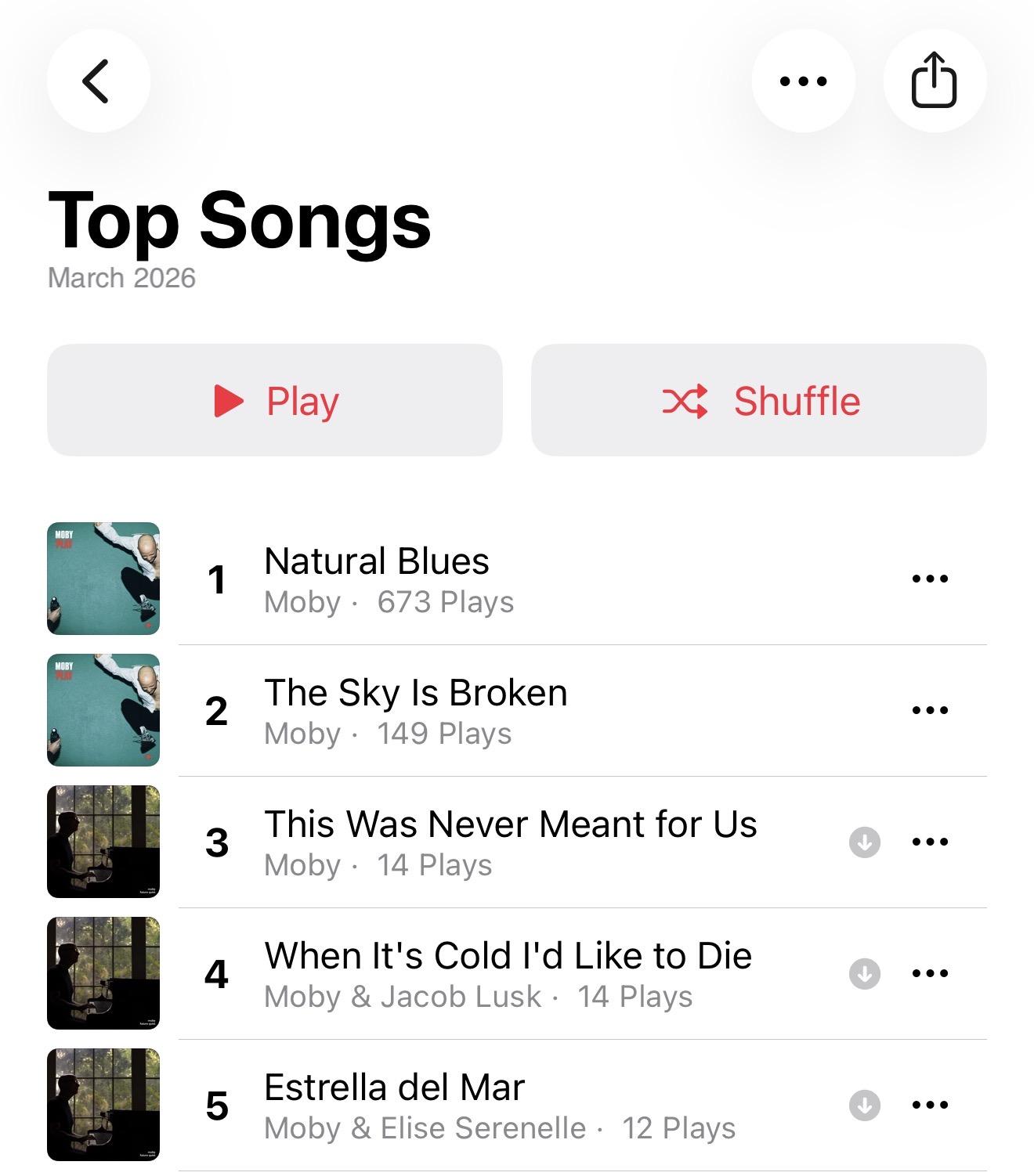1034x1176 pixels.
Task: Tap the download icon for When It's Cold I'd Like to Die
Action: coord(862,973)
